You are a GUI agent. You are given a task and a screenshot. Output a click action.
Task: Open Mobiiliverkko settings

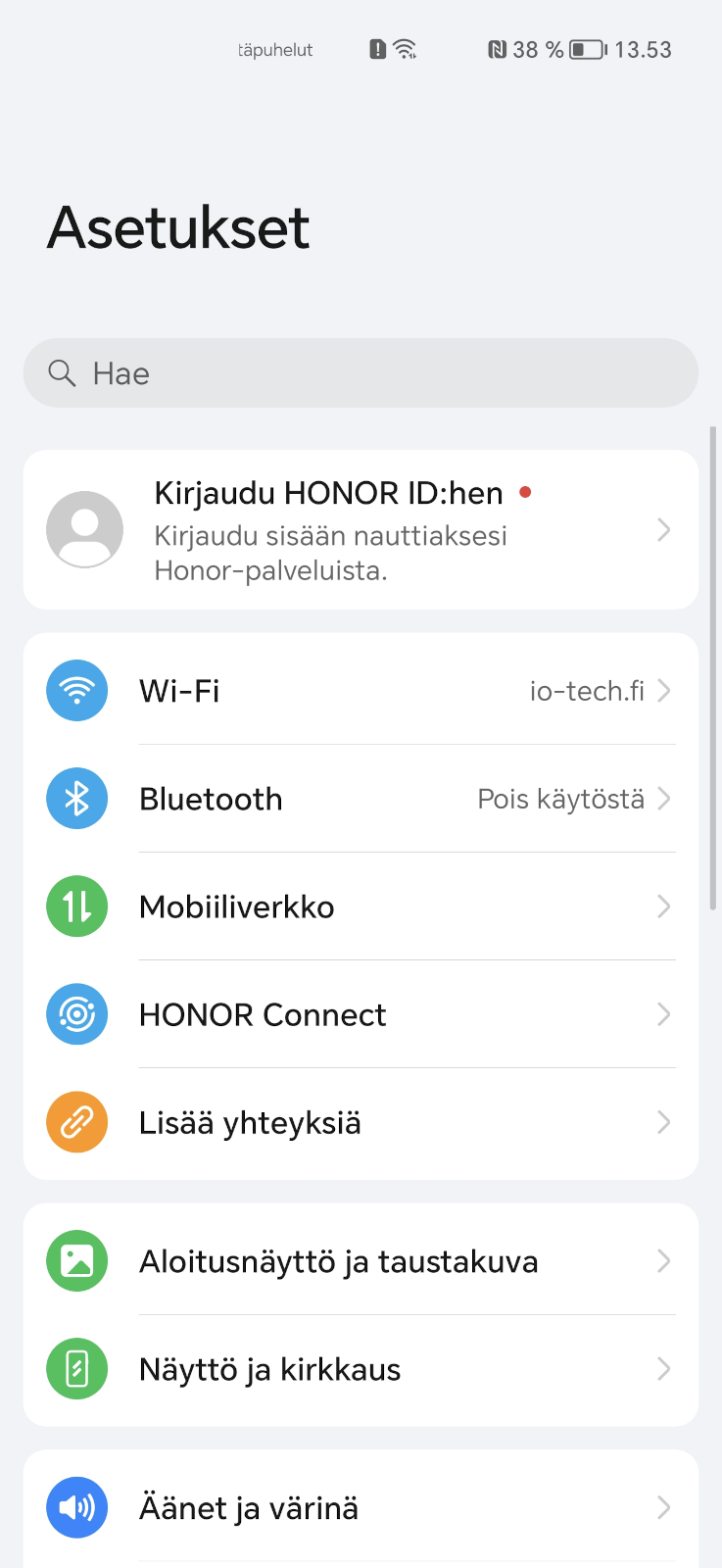click(x=361, y=906)
